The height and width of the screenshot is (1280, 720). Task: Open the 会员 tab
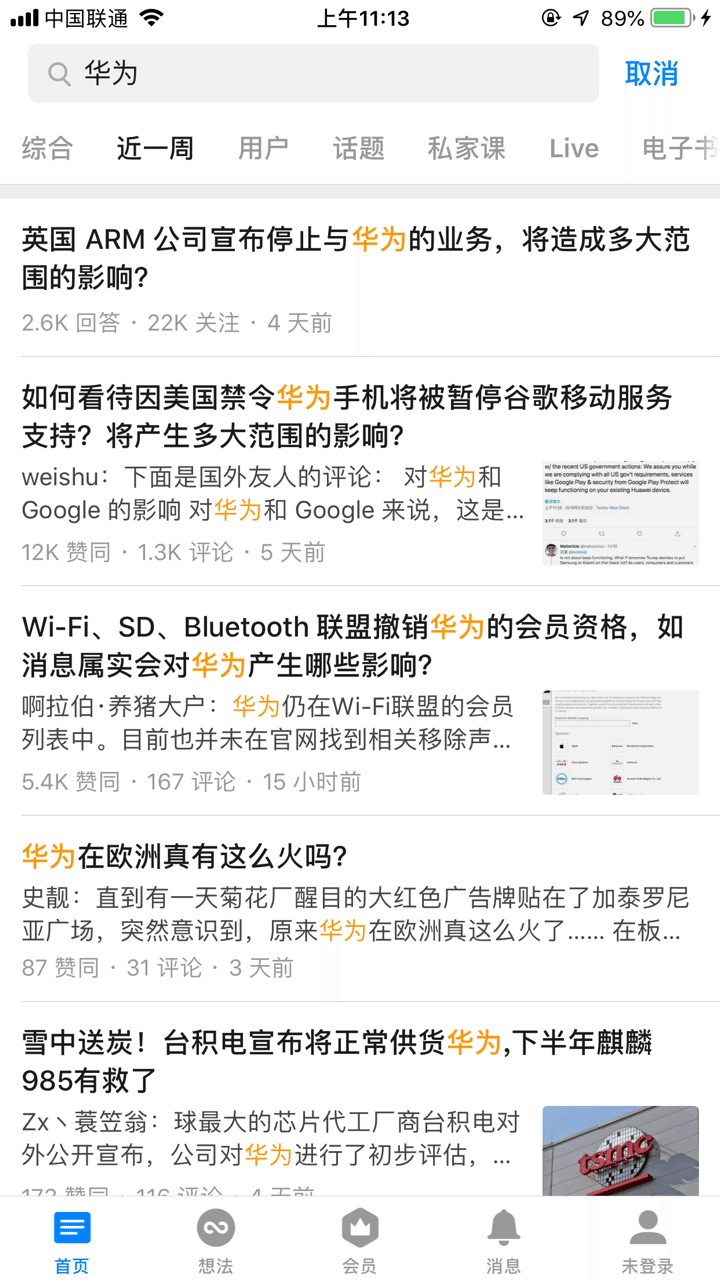359,1240
